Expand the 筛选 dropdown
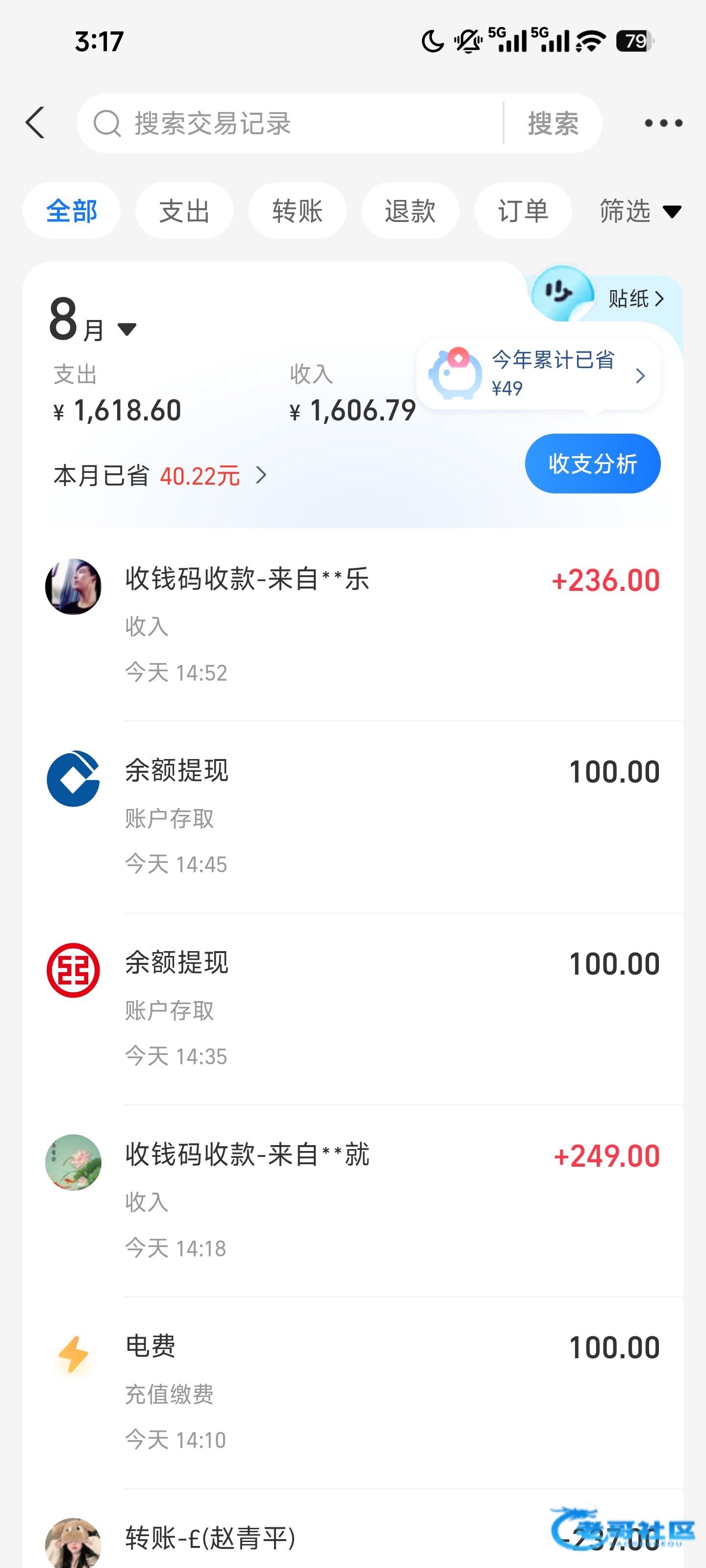 coord(640,211)
